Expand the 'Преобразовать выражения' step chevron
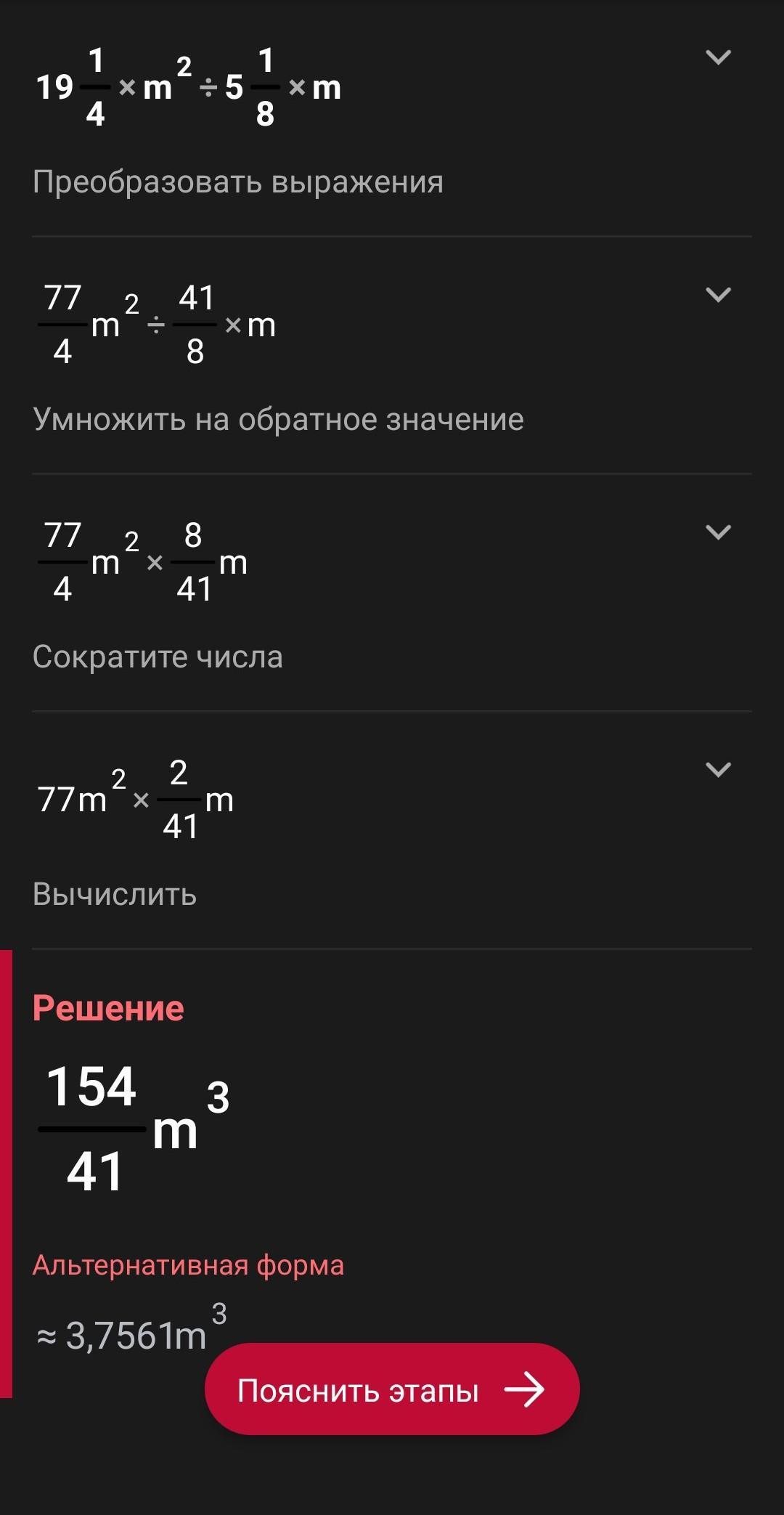The height and width of the screenshot is (1515, 784). 718,57
